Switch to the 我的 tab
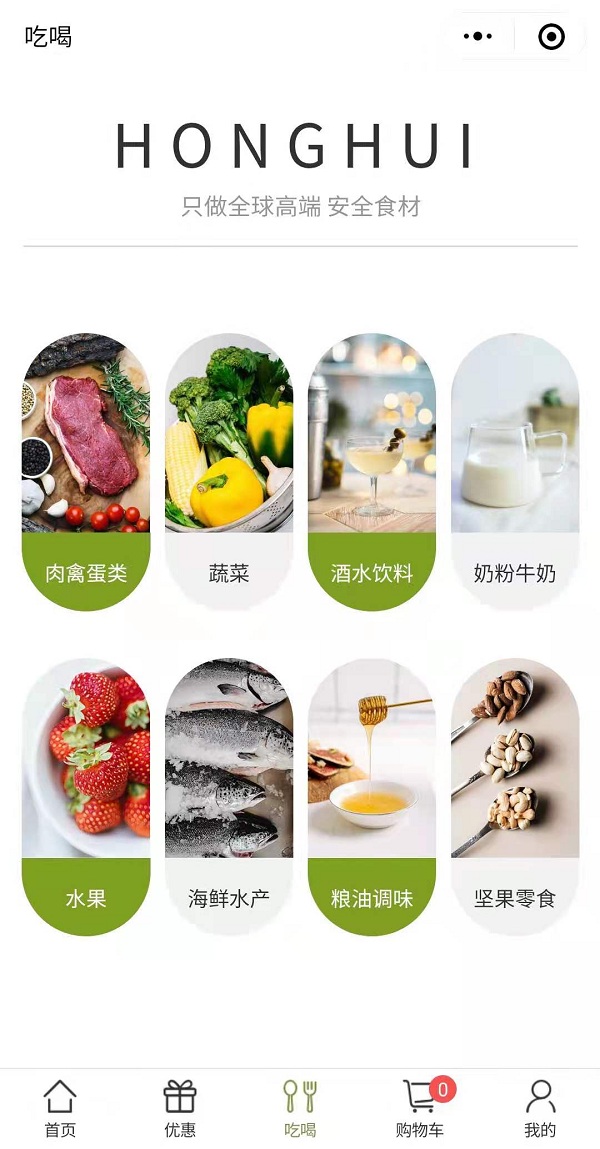This screenshot has height=1149, width=600. coord(540,1108)
